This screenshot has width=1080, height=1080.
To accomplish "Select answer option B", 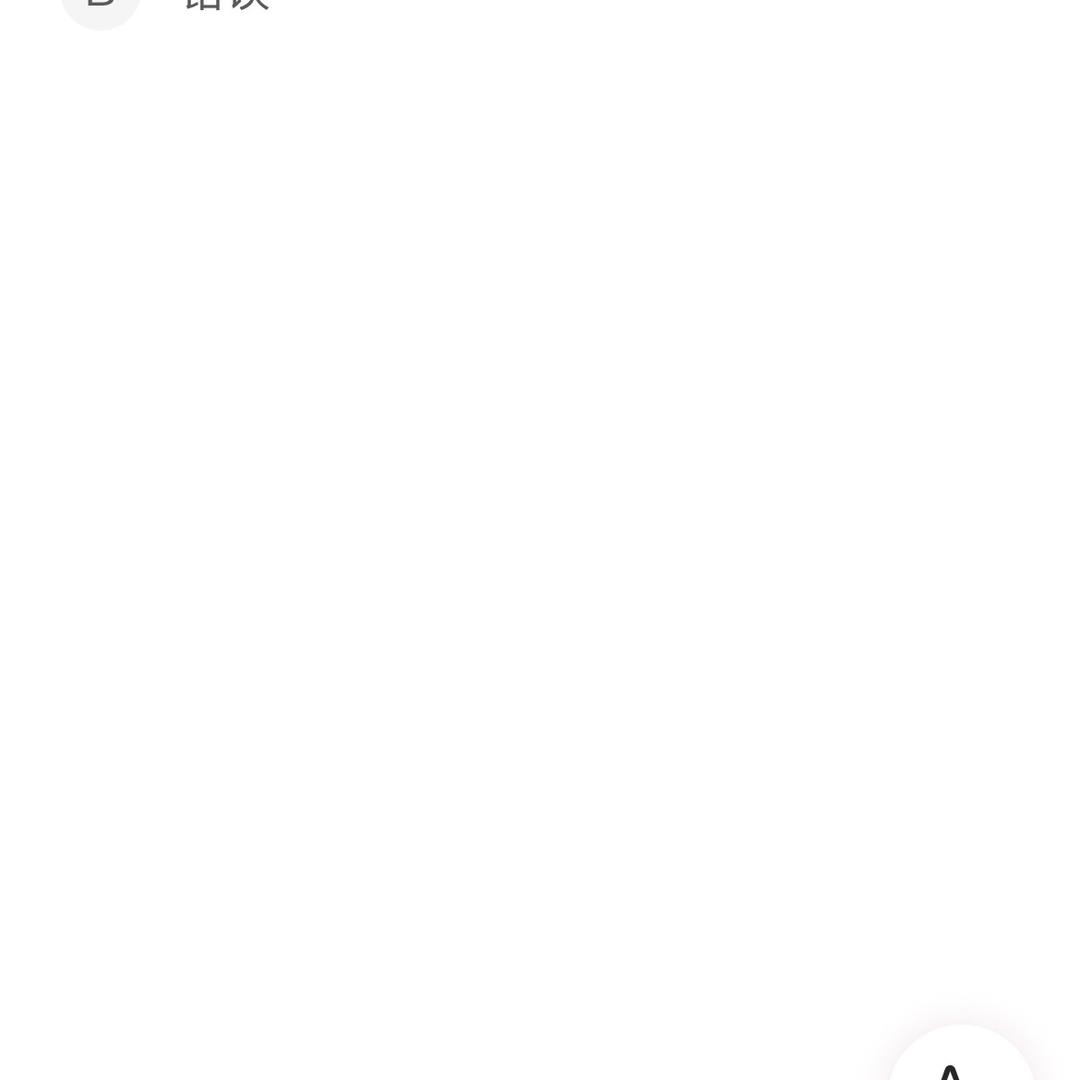I will pos(101,6).
